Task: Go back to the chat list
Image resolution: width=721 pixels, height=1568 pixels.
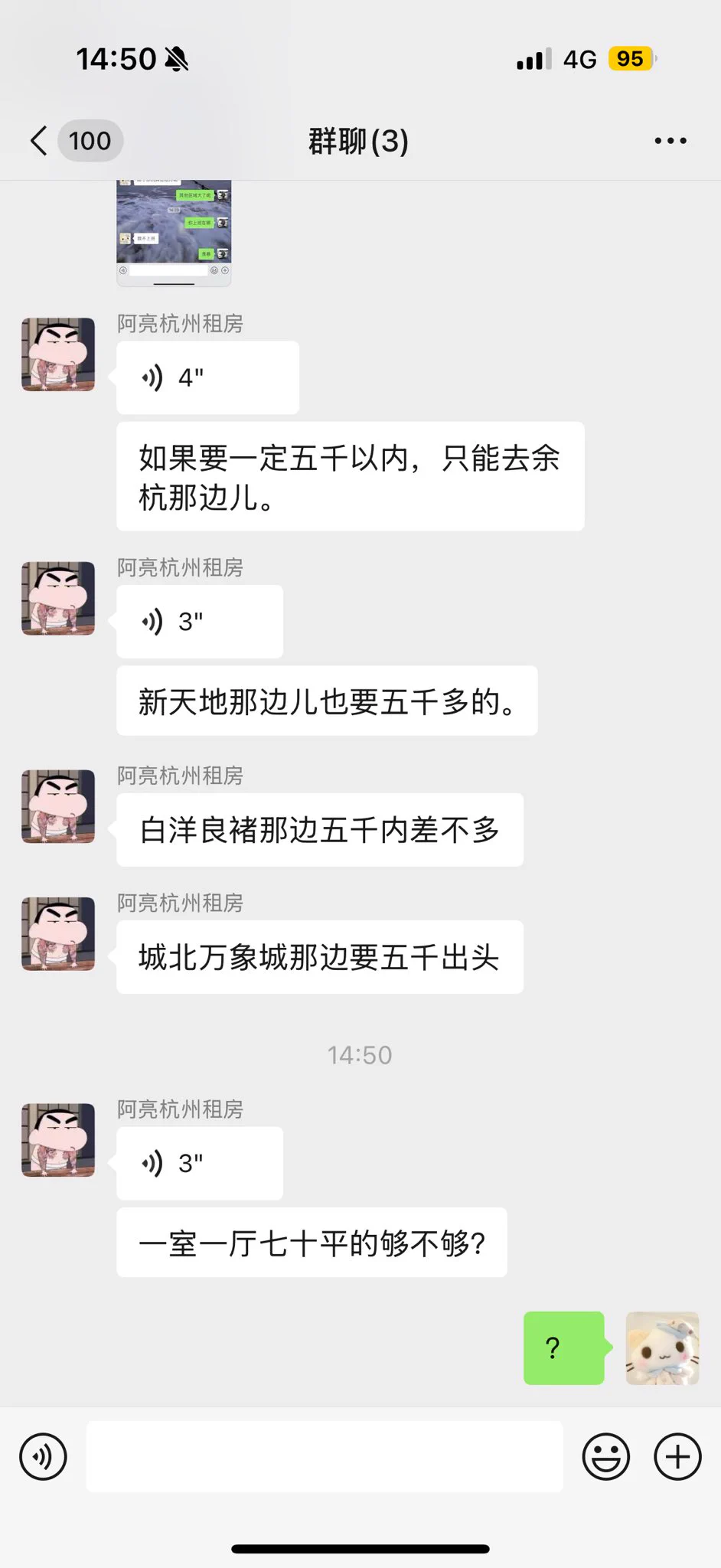Action: pyautogui.click(x=40, y=141)
